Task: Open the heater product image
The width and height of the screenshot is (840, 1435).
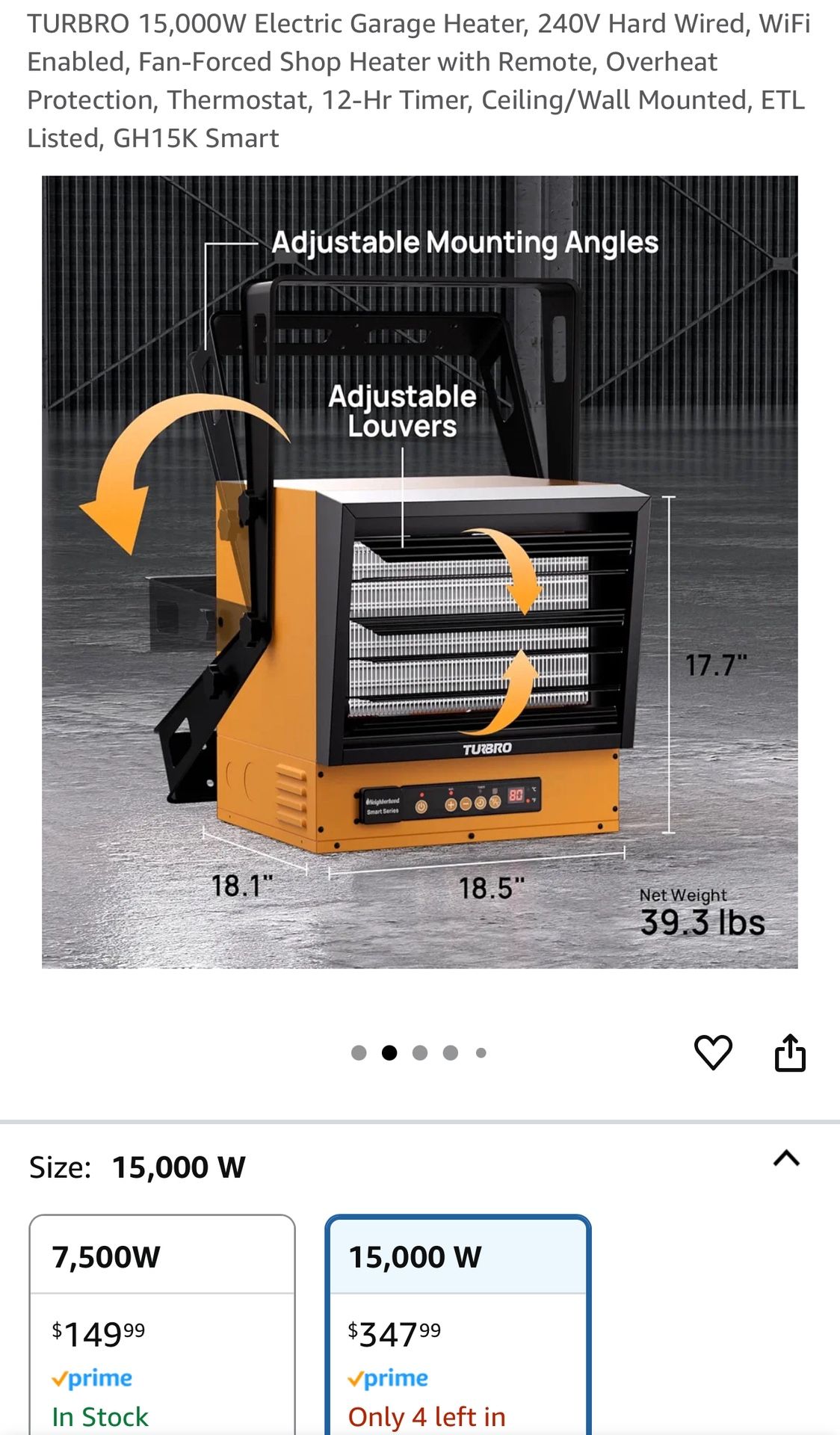Action: click(x=419, y=572)
